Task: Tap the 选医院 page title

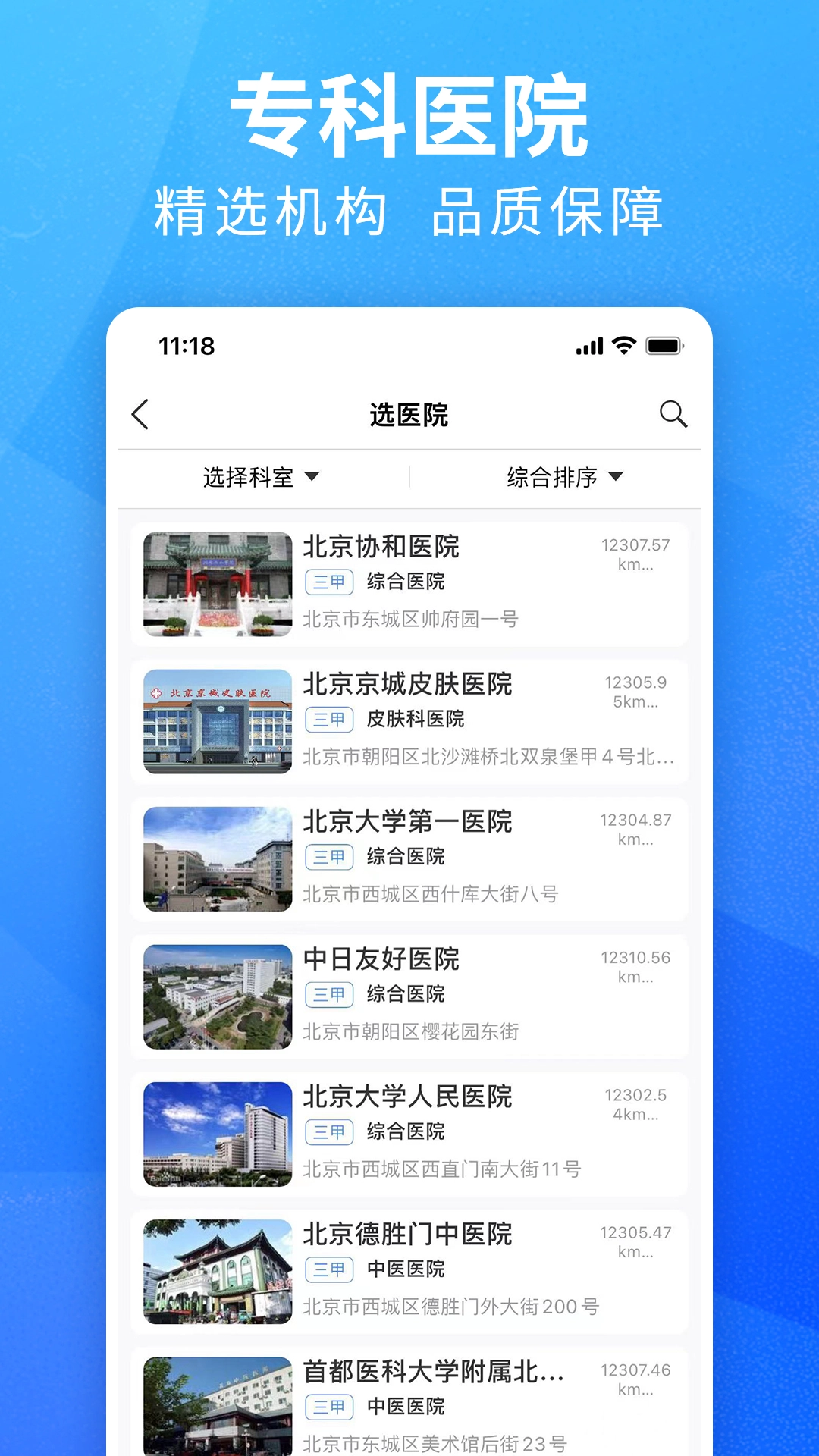Action: coord(408,415)
